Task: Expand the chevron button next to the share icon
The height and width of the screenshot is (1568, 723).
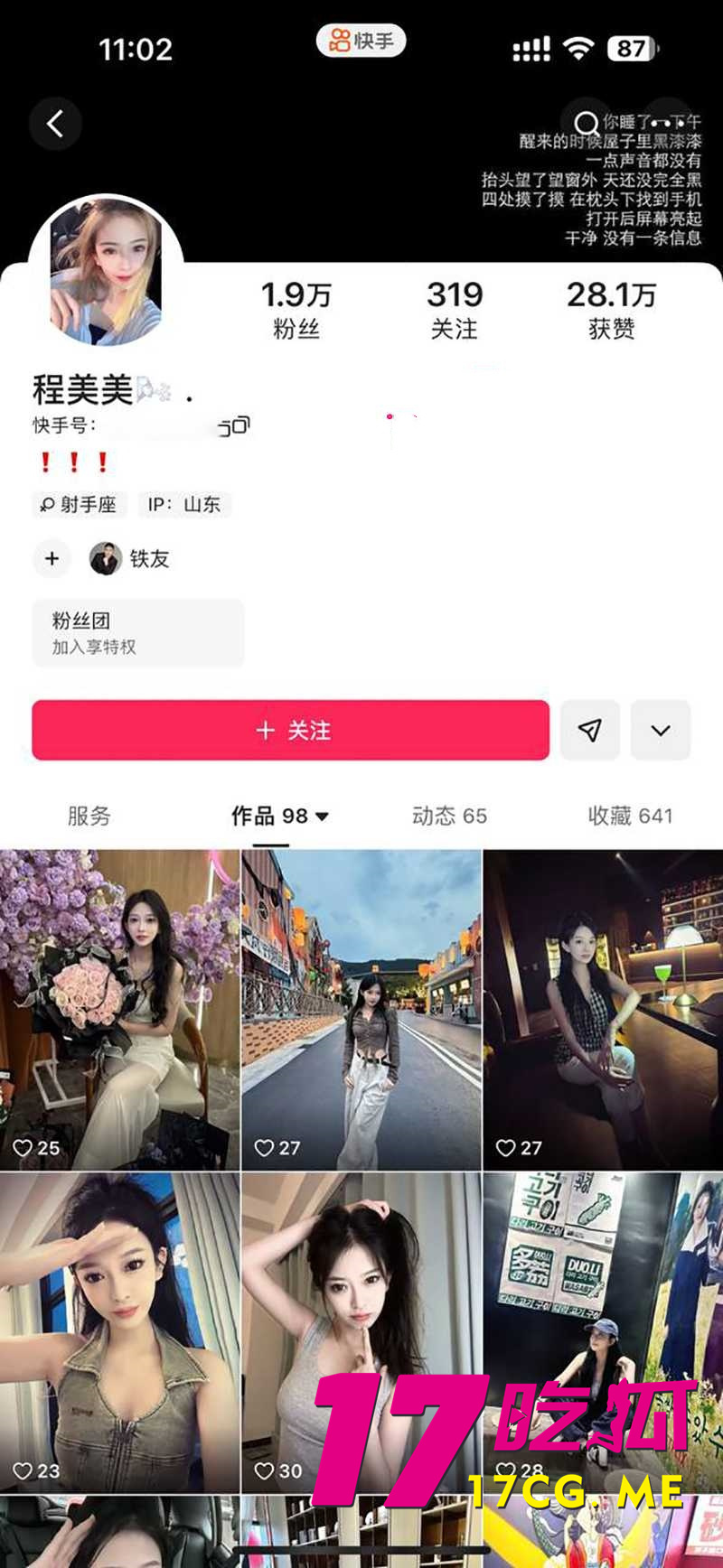Action: (x=661, y=731)
